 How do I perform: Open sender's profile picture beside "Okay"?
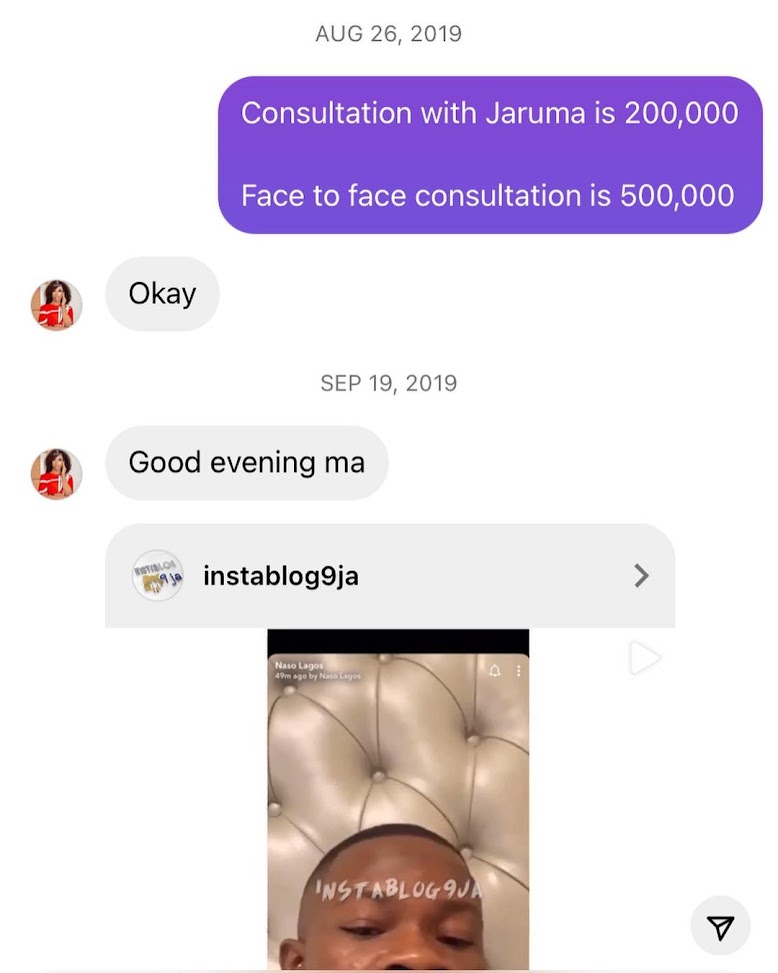[x=57, y=305]
